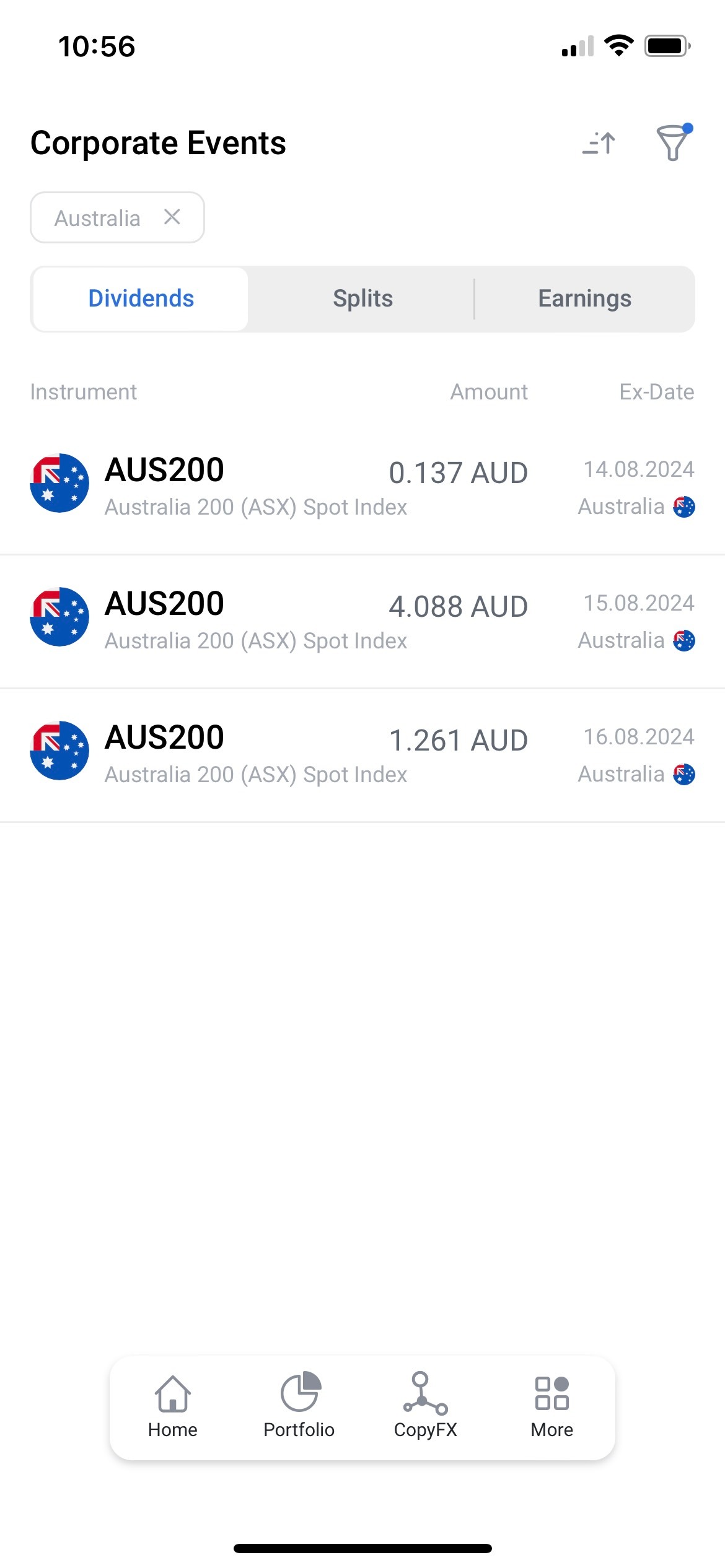Open the CopyFX tab
This screenshot has height=1568, width=725.
point(426,1407)
